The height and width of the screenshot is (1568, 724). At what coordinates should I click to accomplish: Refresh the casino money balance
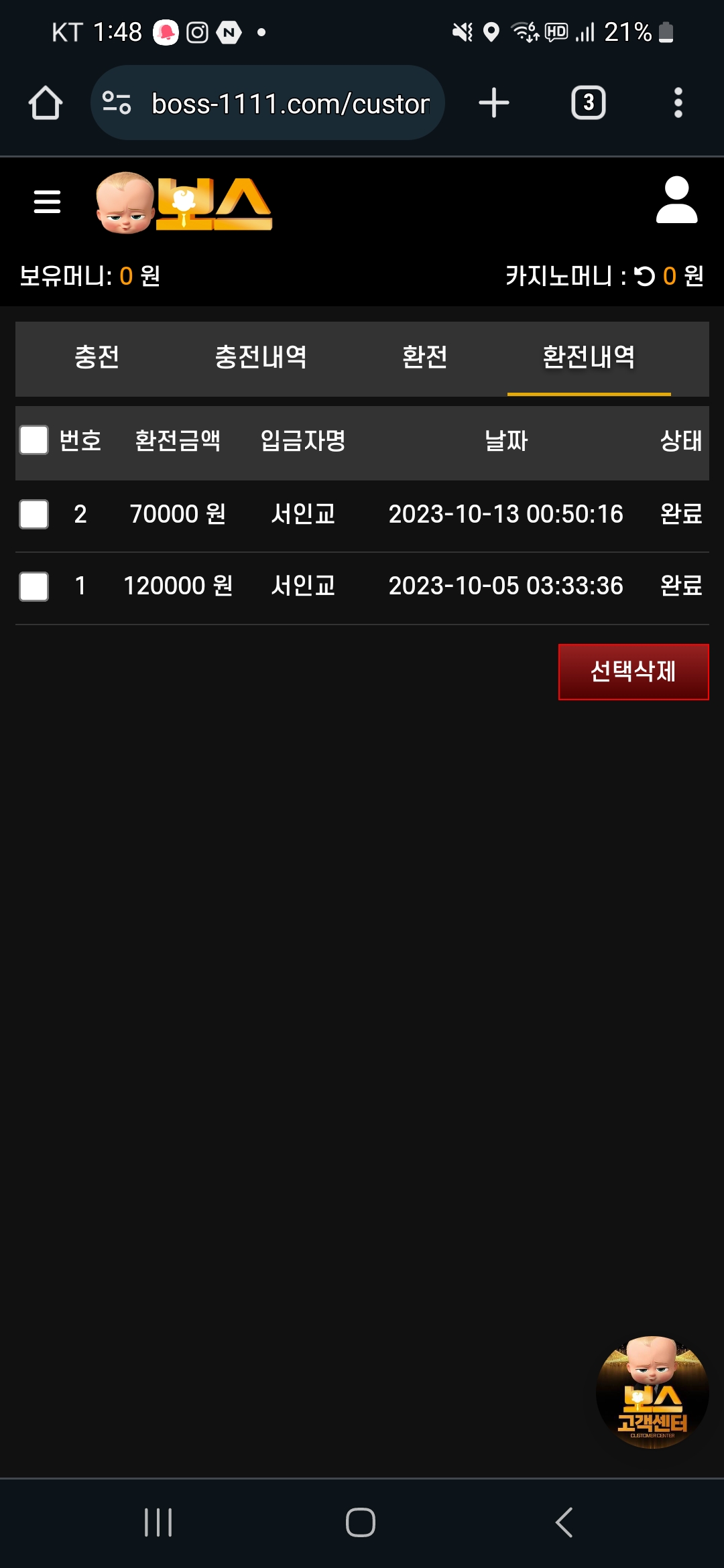(x=645, y=276)
